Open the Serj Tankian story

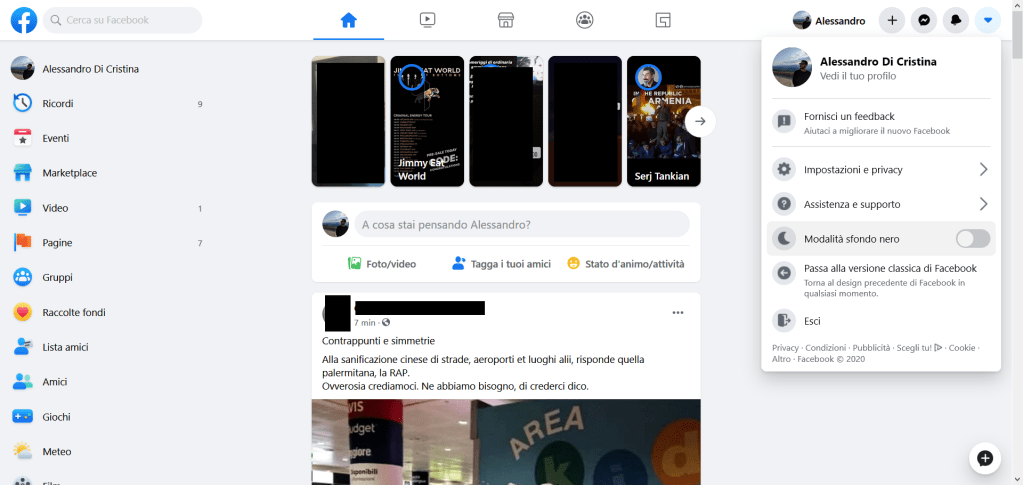(663, 121)
